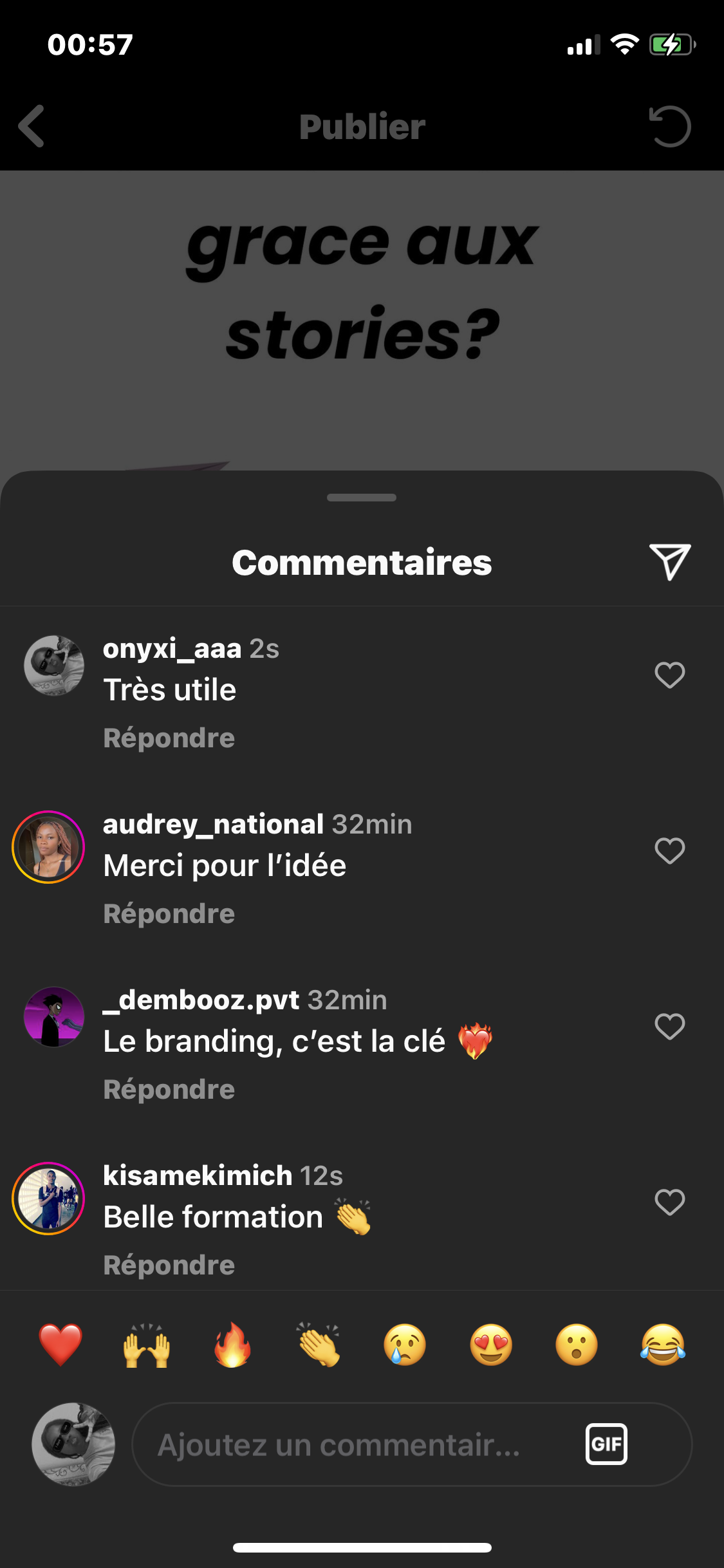Like the comment by onyxi_aaa
Viewport: 724px width, 1568px height.
click(670, 675)
